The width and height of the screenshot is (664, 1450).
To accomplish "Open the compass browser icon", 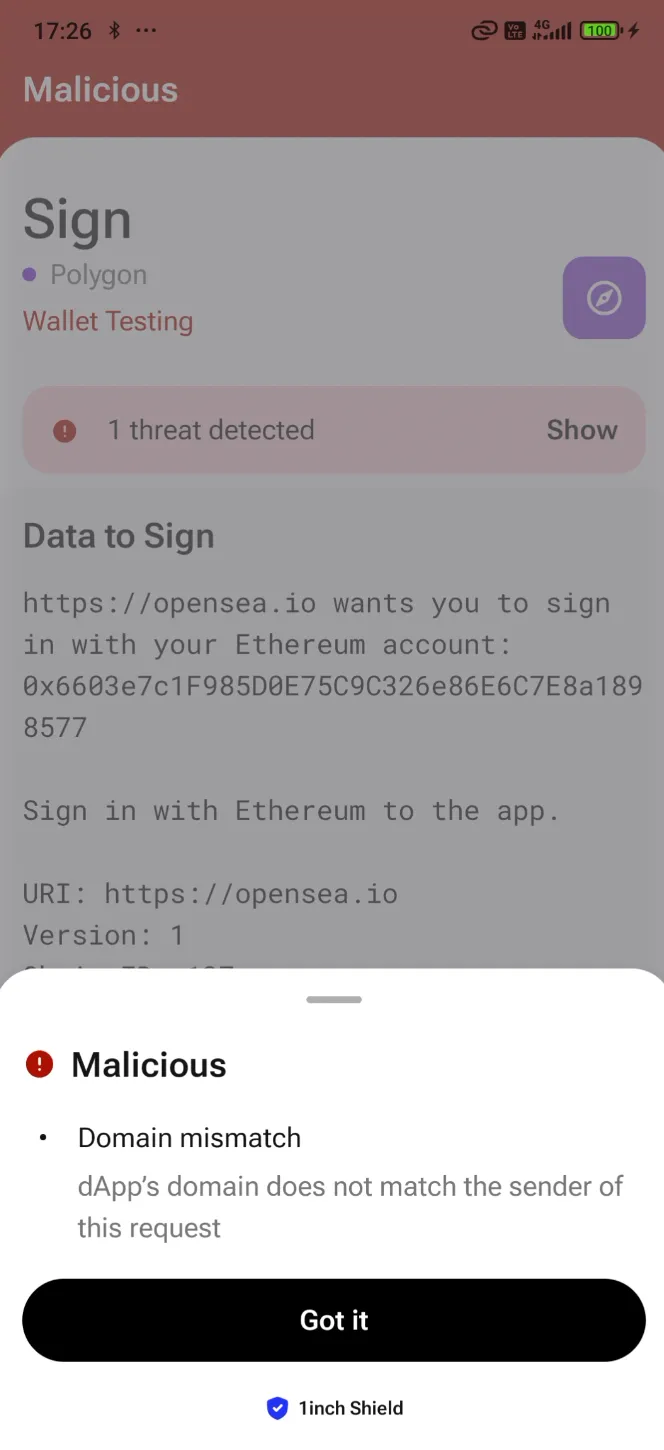I will tap(604, 298).
